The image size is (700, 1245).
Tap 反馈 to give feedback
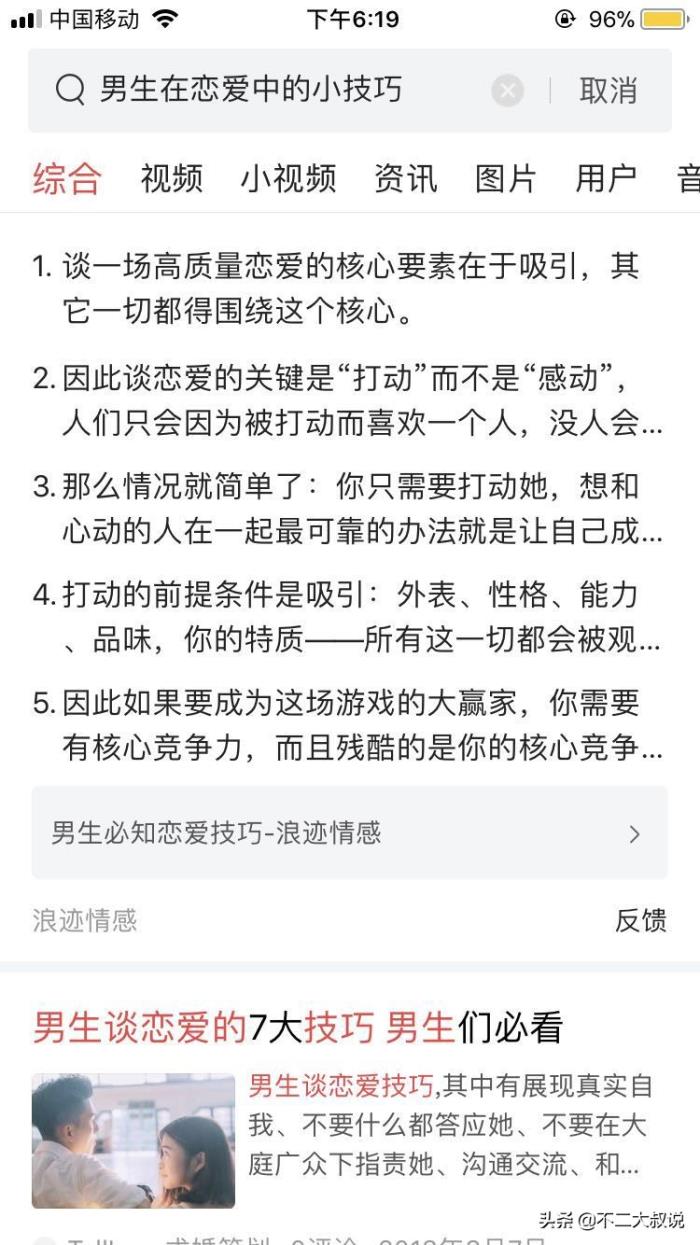click(640, 920)
